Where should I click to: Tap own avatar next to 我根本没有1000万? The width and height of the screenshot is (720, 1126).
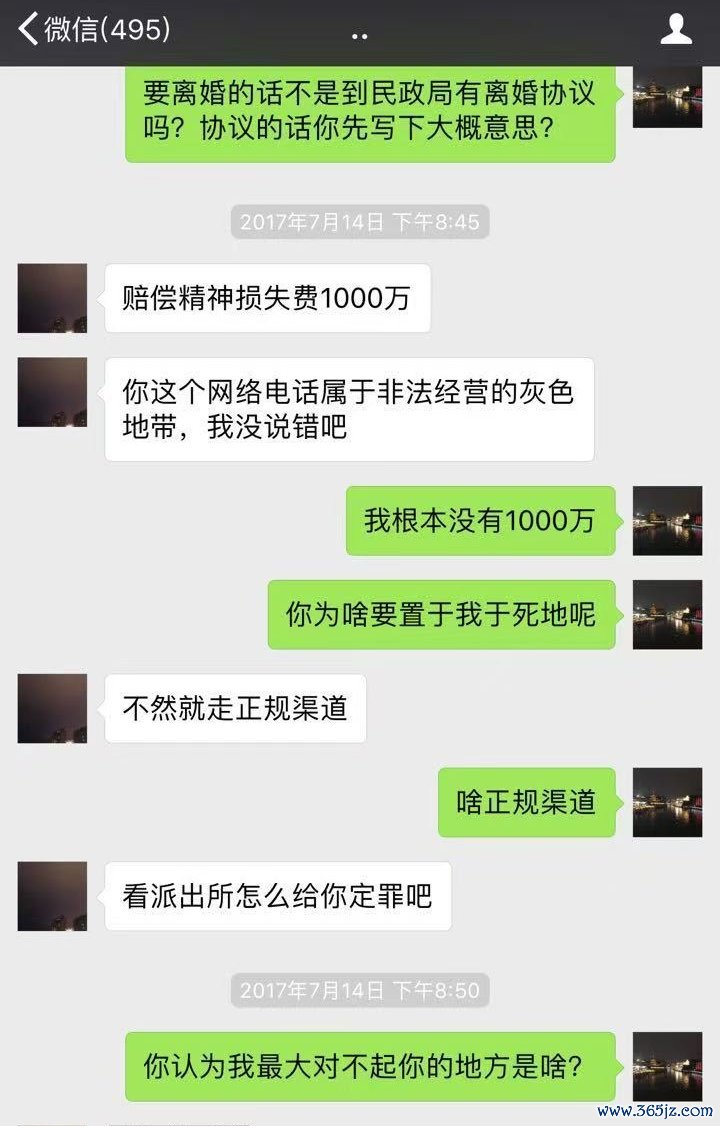point(667,521)
